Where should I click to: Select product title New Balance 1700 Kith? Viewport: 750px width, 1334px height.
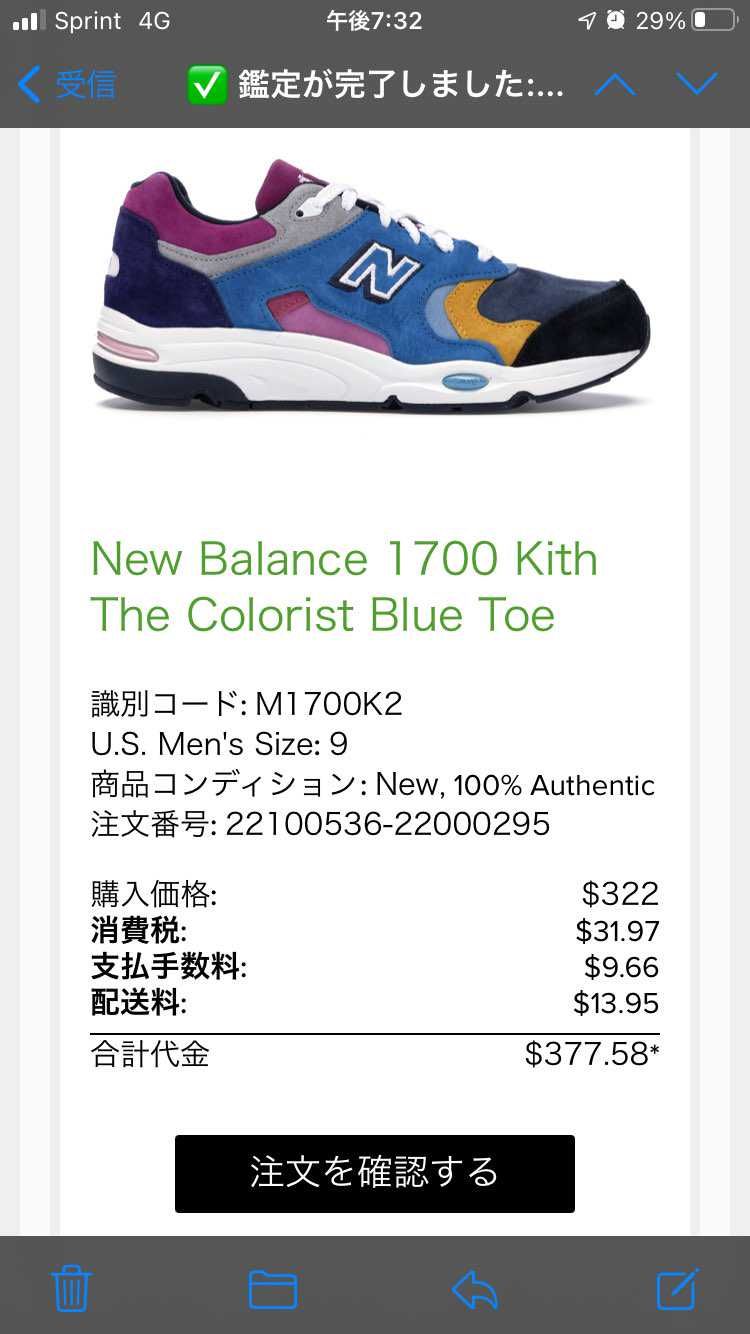coord(342,586)
